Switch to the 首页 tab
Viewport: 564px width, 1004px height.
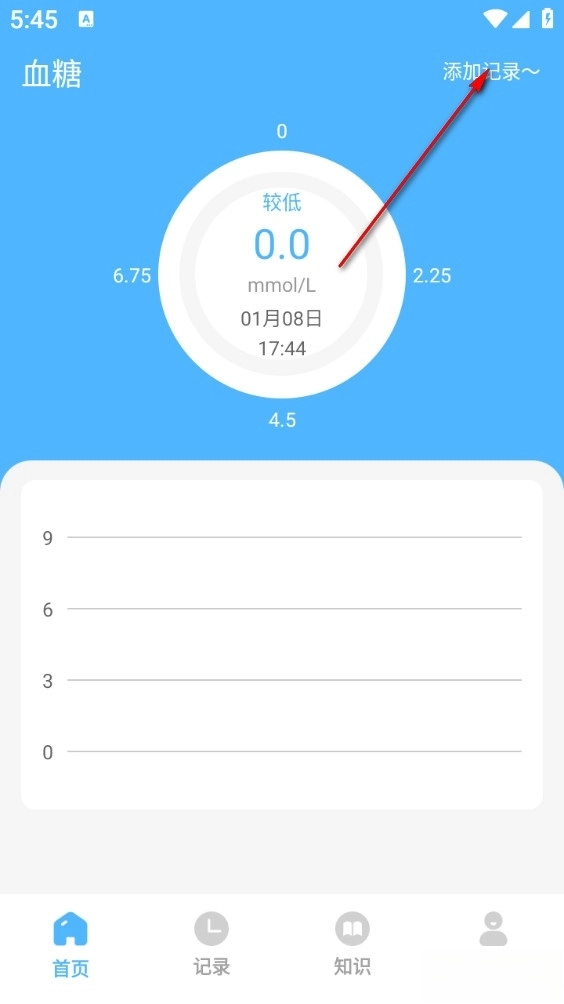pyautogui.click(x=70, y=945)
